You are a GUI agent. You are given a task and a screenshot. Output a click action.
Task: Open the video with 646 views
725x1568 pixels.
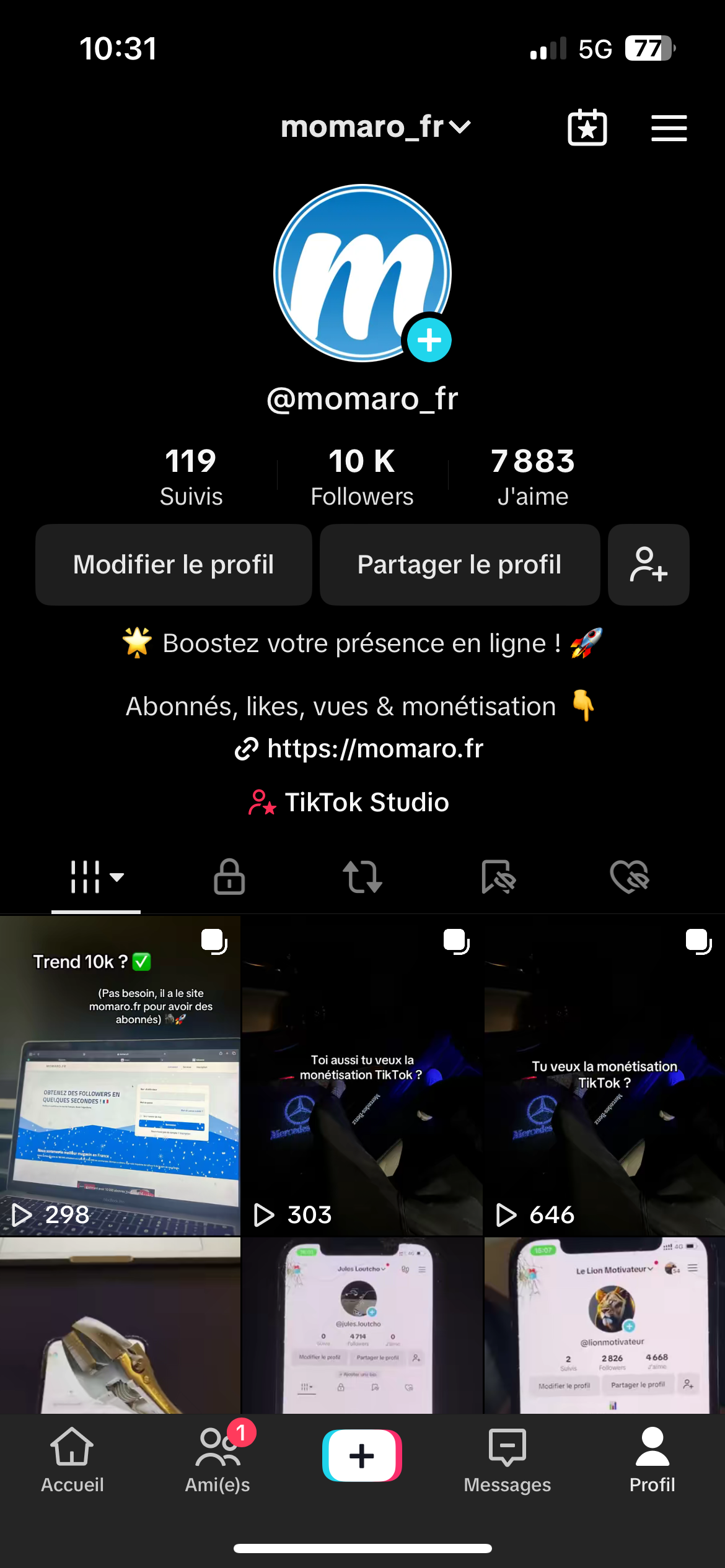pos(604,1075)
